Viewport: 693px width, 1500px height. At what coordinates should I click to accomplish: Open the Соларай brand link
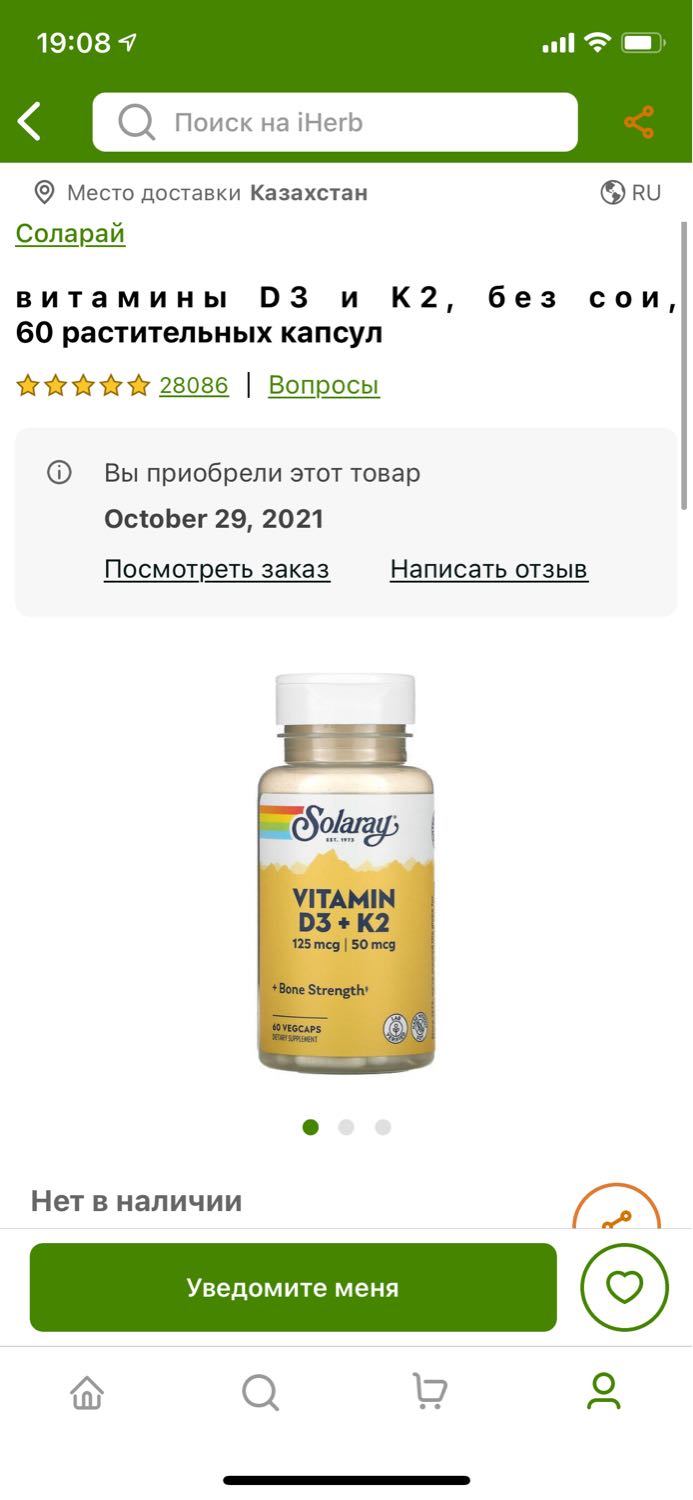click(70, 234)
